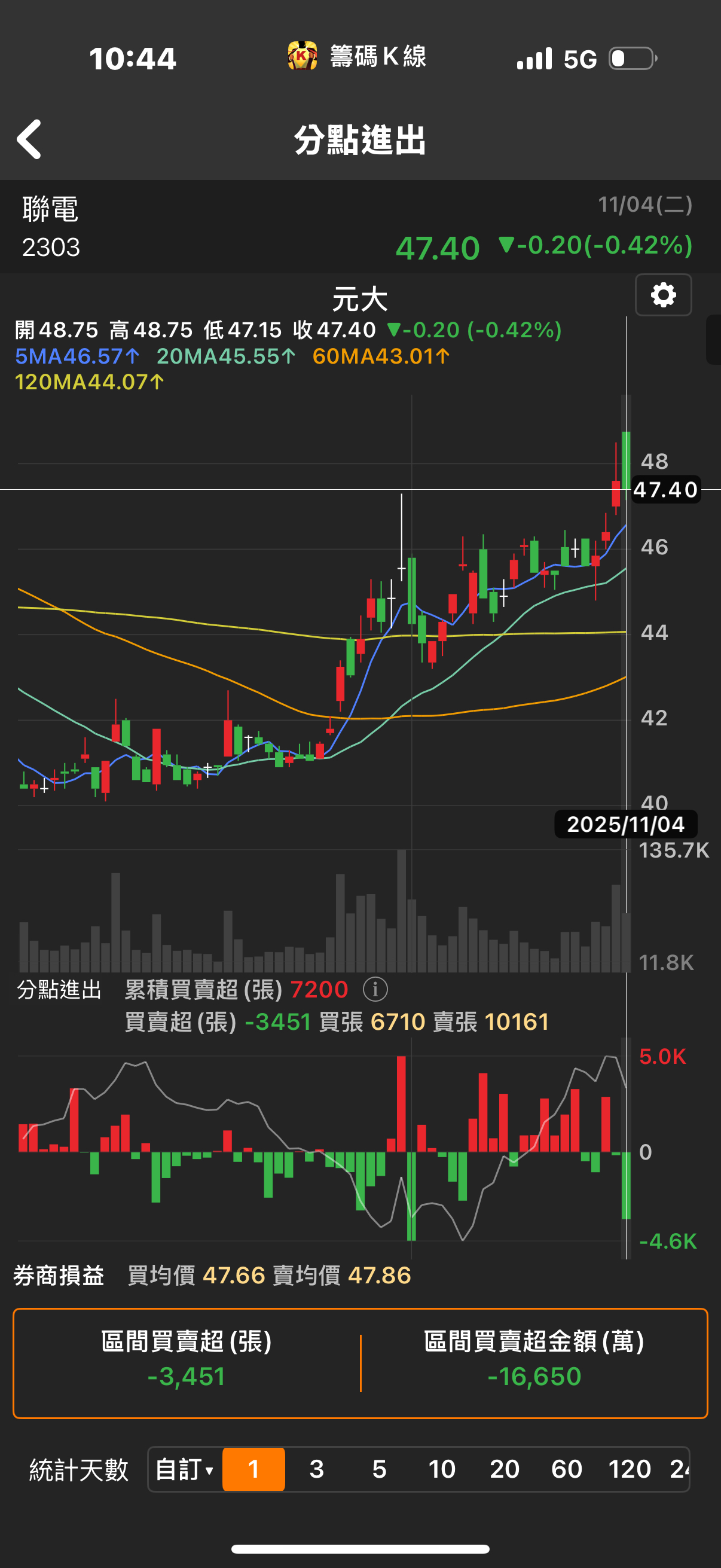
Task: Go back using the arrow
Action: click(29, 139)
